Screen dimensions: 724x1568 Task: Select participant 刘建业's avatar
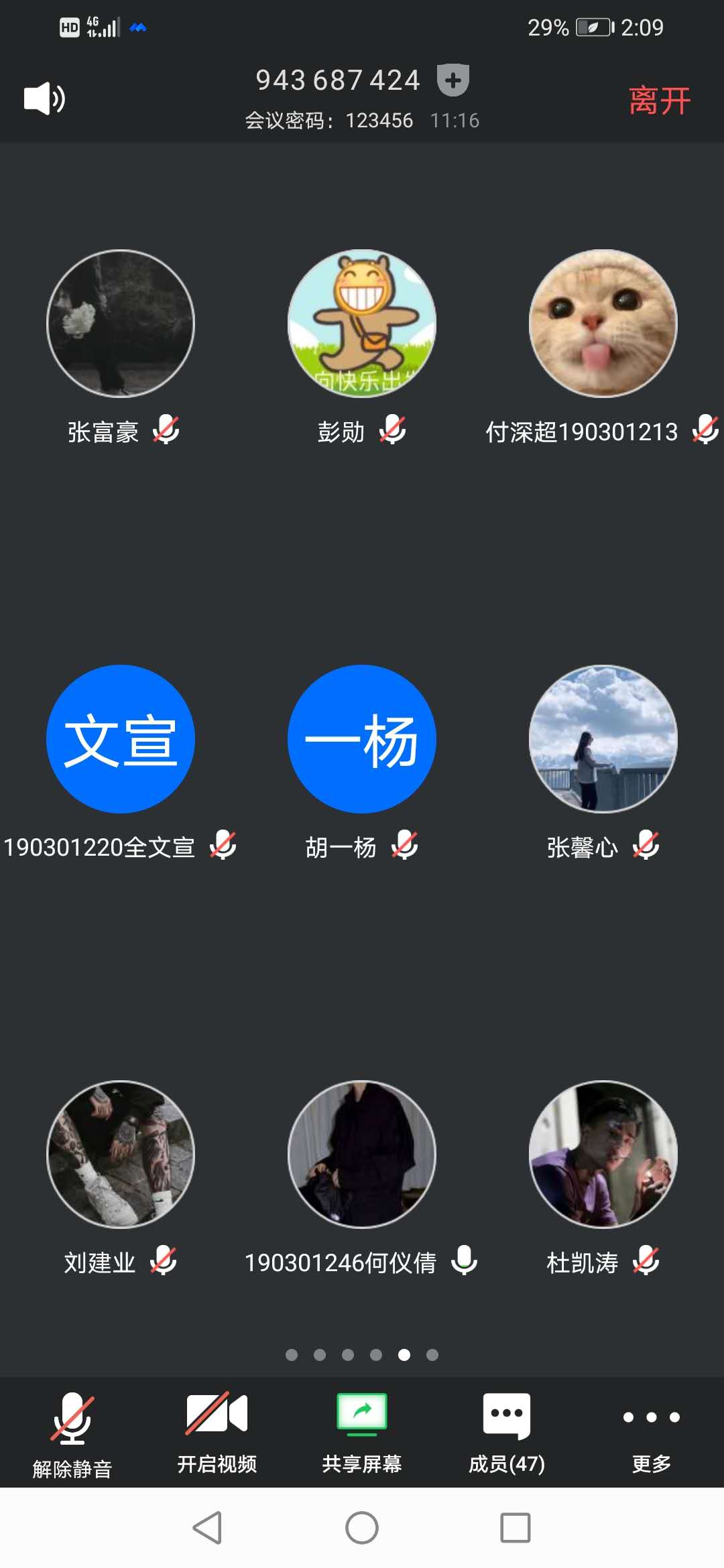click(x=121, y=1155)
